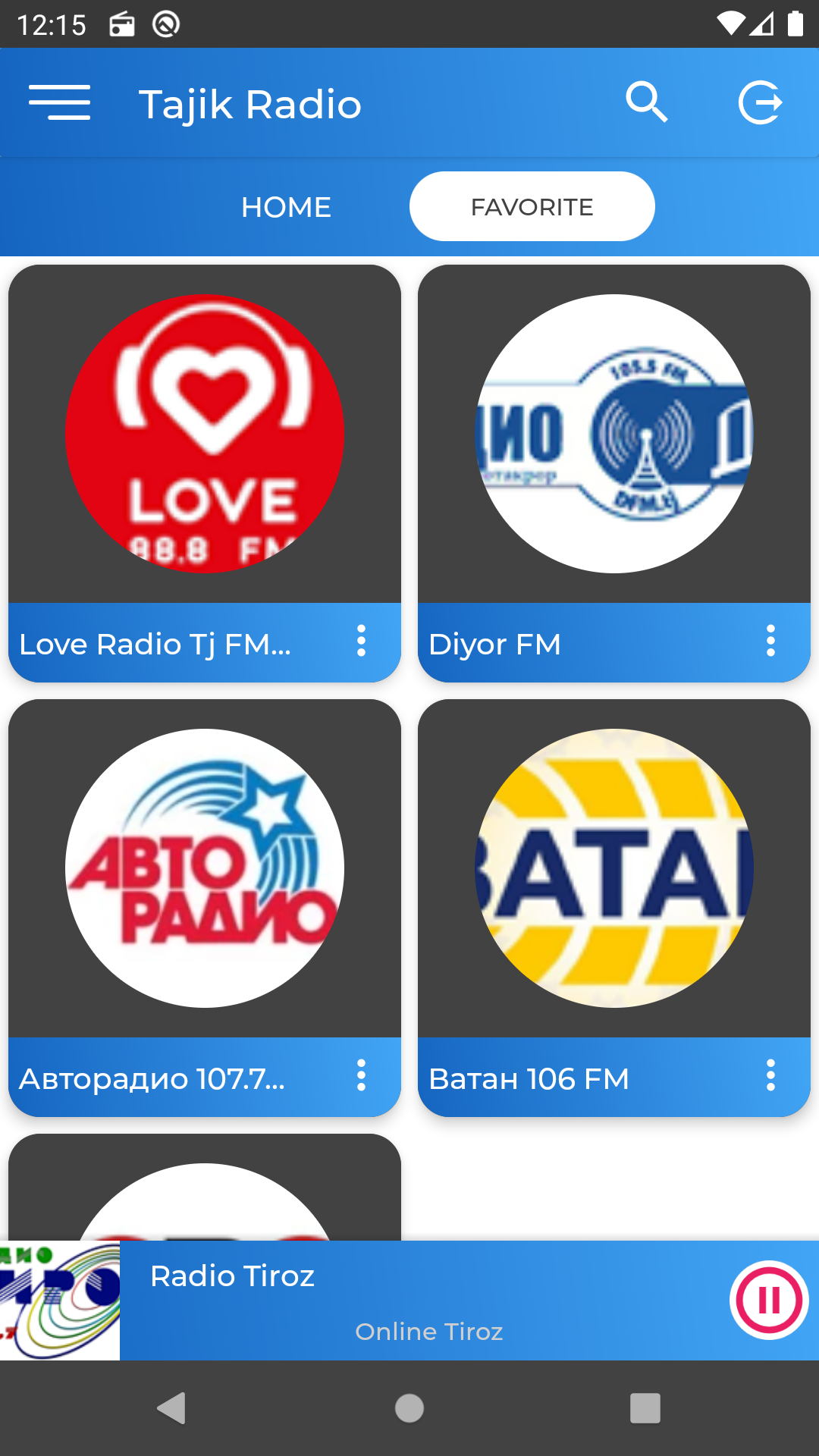Pause Radio Tiroz playback

tap(769, 1300)
